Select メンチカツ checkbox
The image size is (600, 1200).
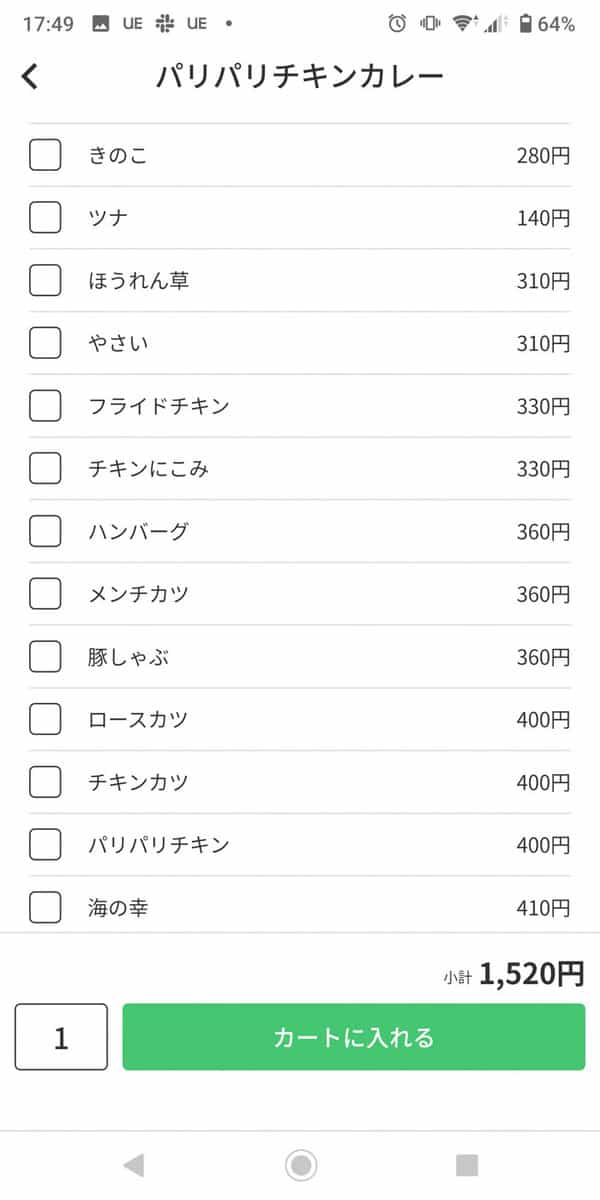45,594
